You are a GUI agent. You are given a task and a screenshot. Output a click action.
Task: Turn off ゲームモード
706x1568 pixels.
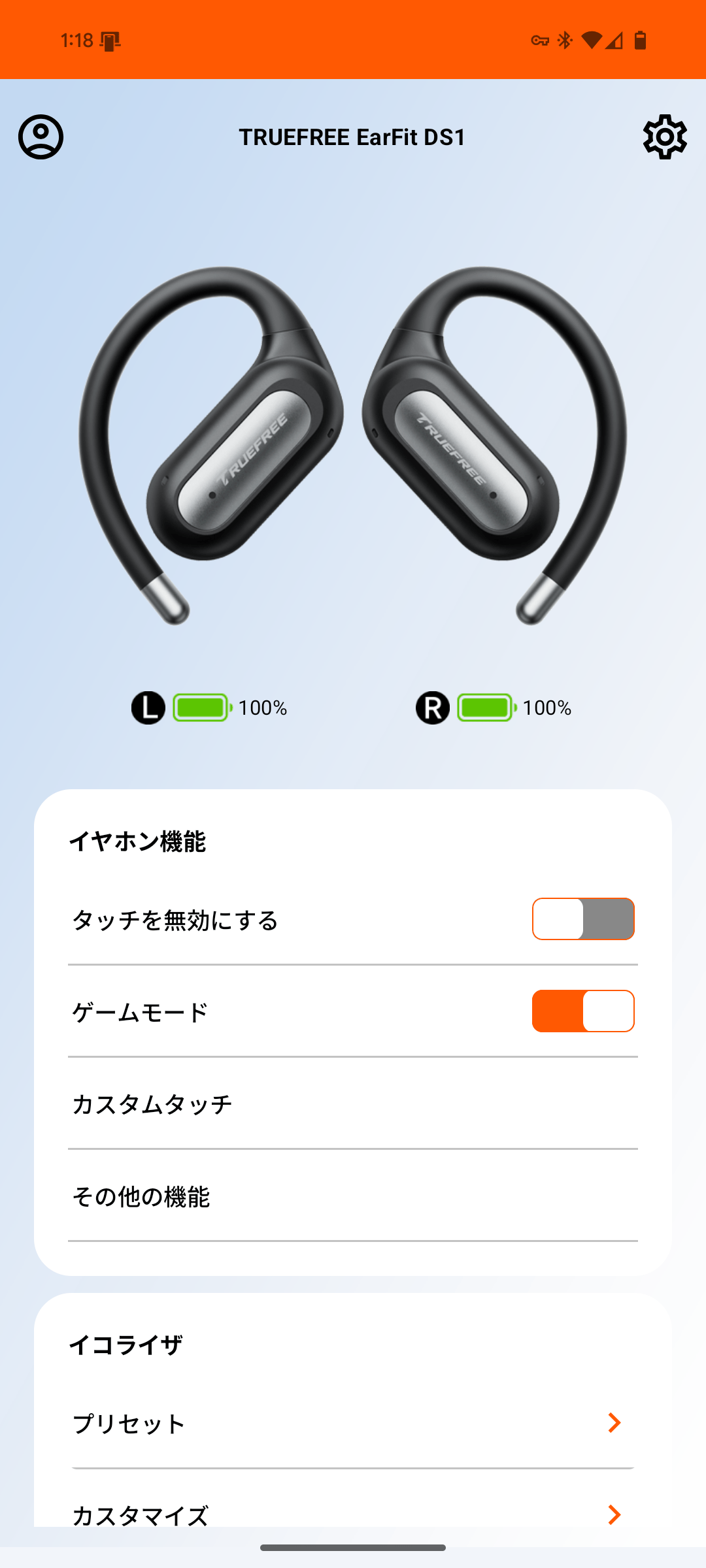[583, 1011]
